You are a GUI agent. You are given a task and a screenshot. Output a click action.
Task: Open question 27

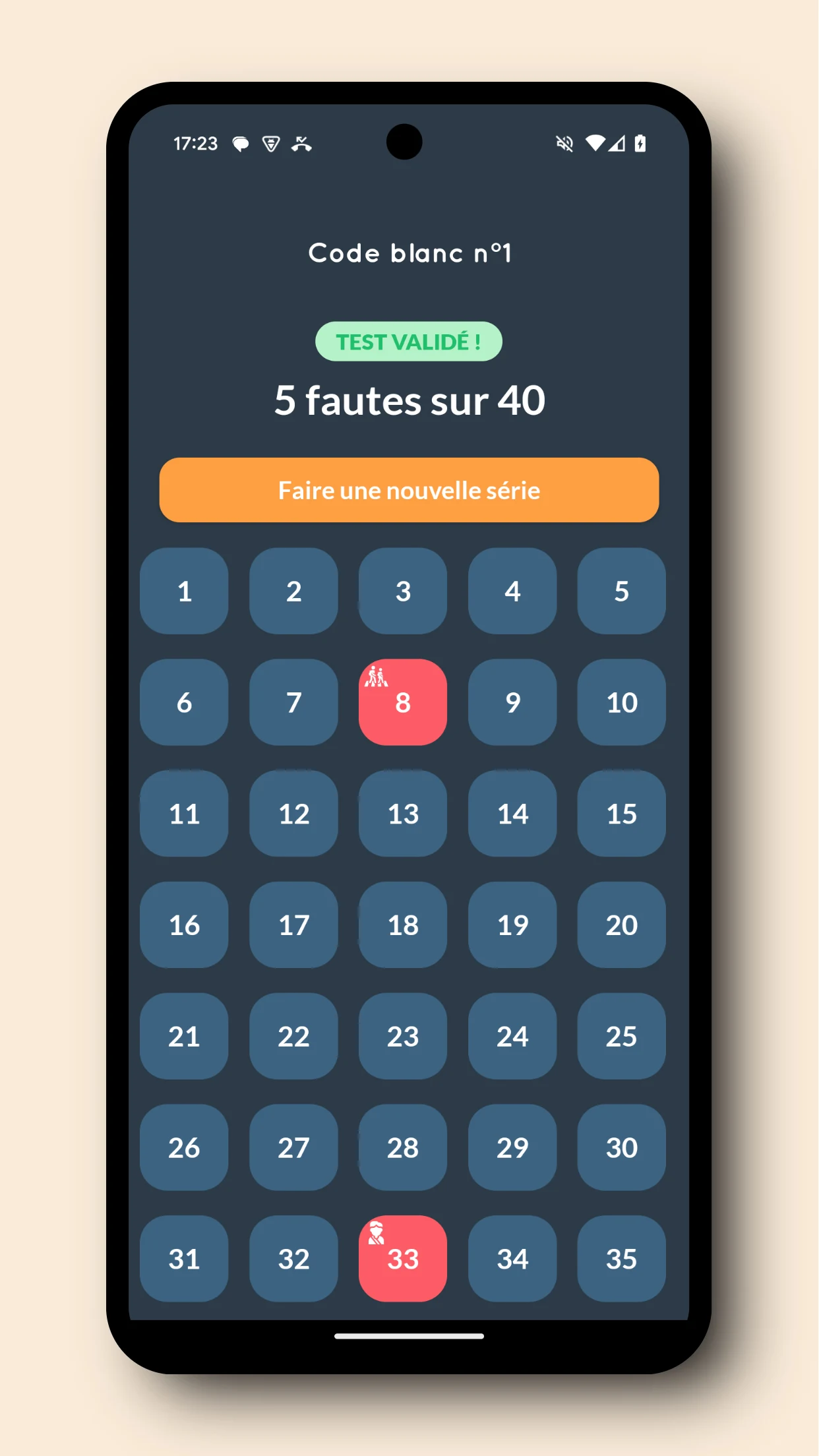[293, 1148]
